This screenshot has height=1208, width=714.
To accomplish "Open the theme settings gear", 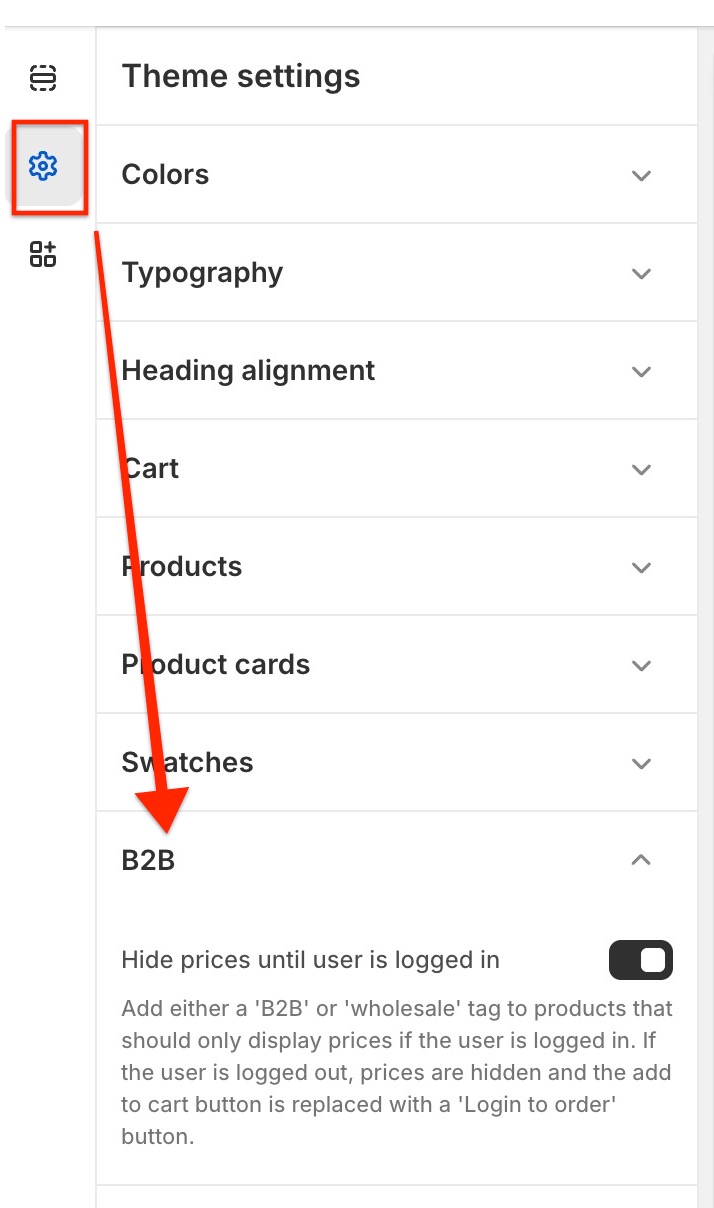I will [43, 165].
